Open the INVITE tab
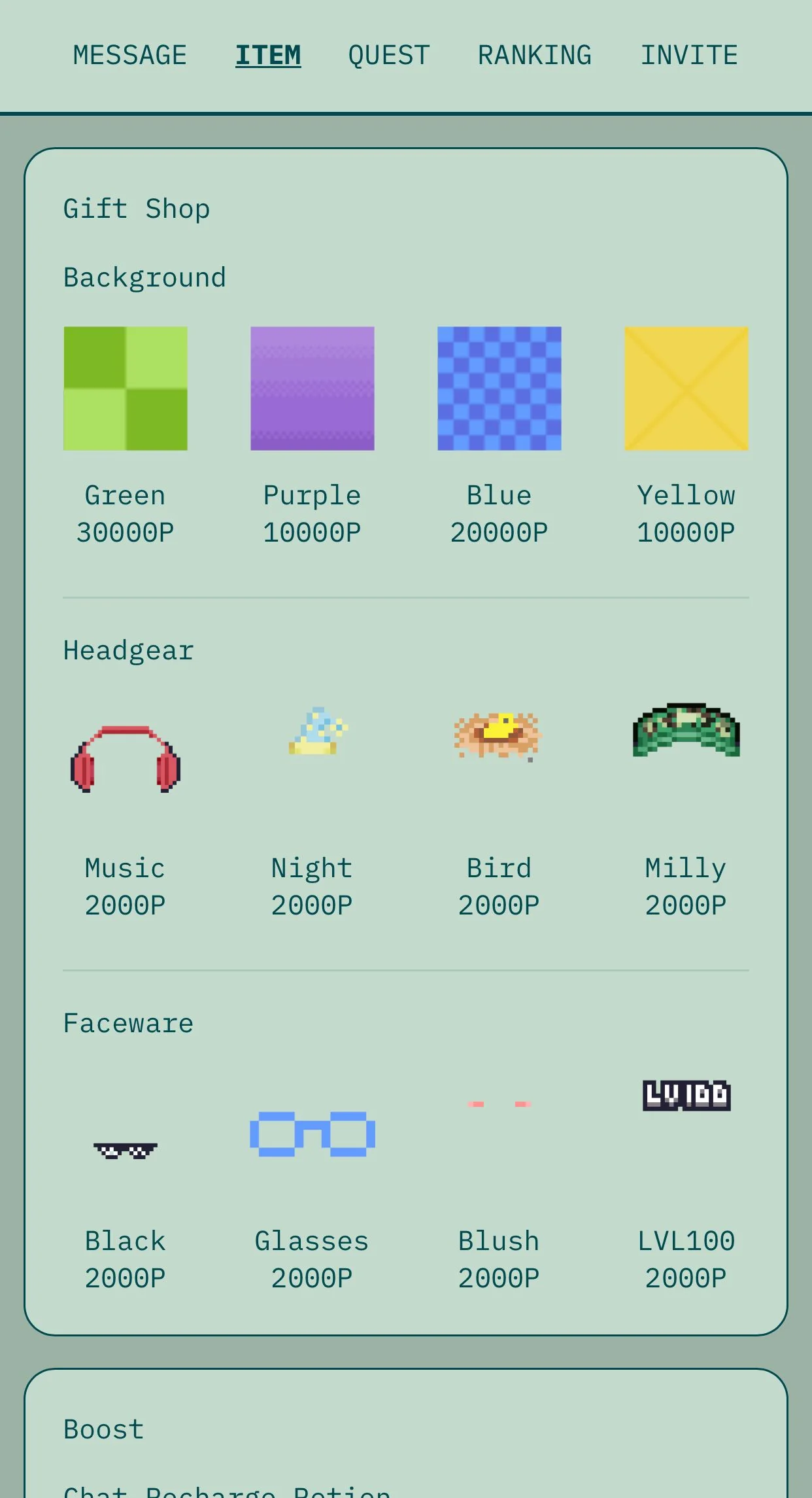This screenshot has height=1498, width=812. (689, 56)
